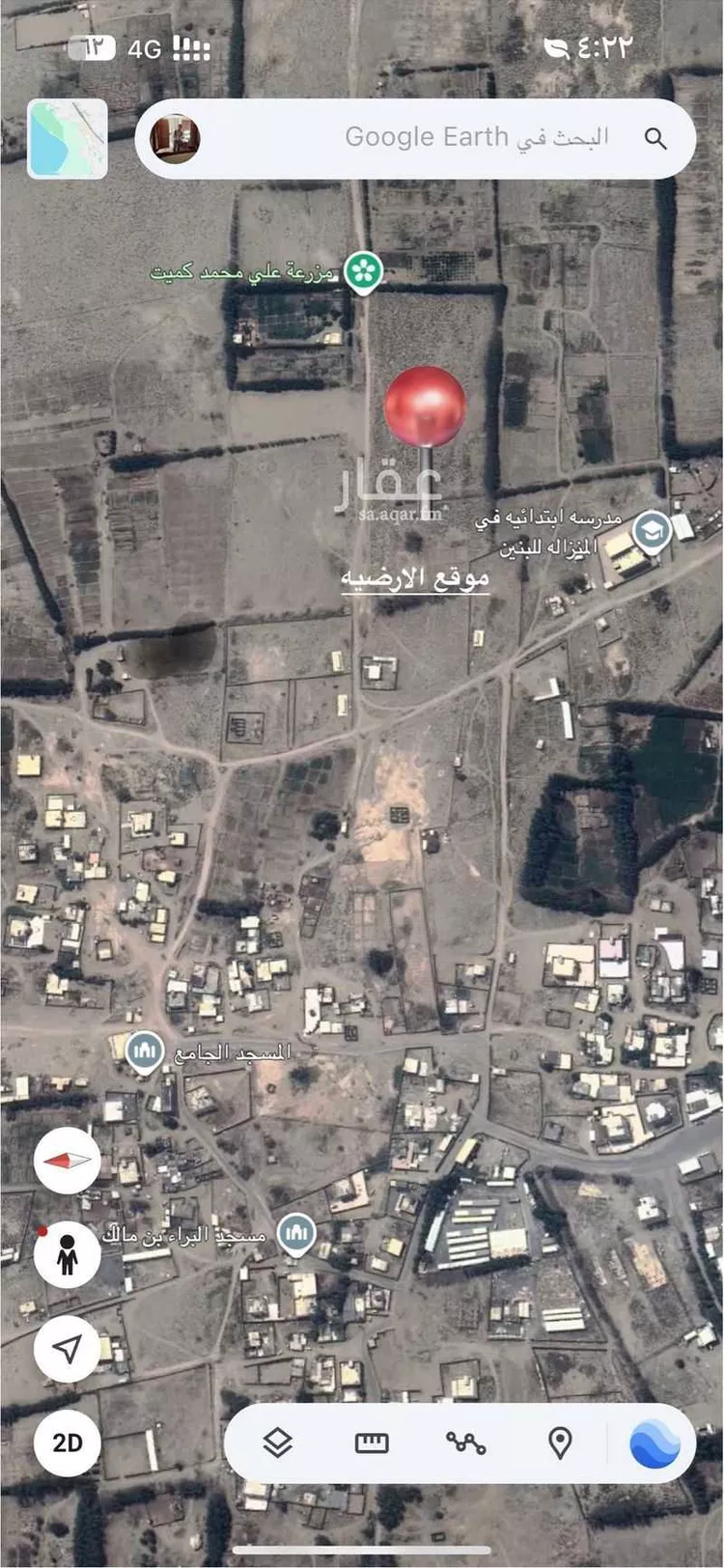Select the ruler measure tool
Image resolution: width=724 pixels, height=1568 pixels.
pyautogui.click(x=372, y=1442)
